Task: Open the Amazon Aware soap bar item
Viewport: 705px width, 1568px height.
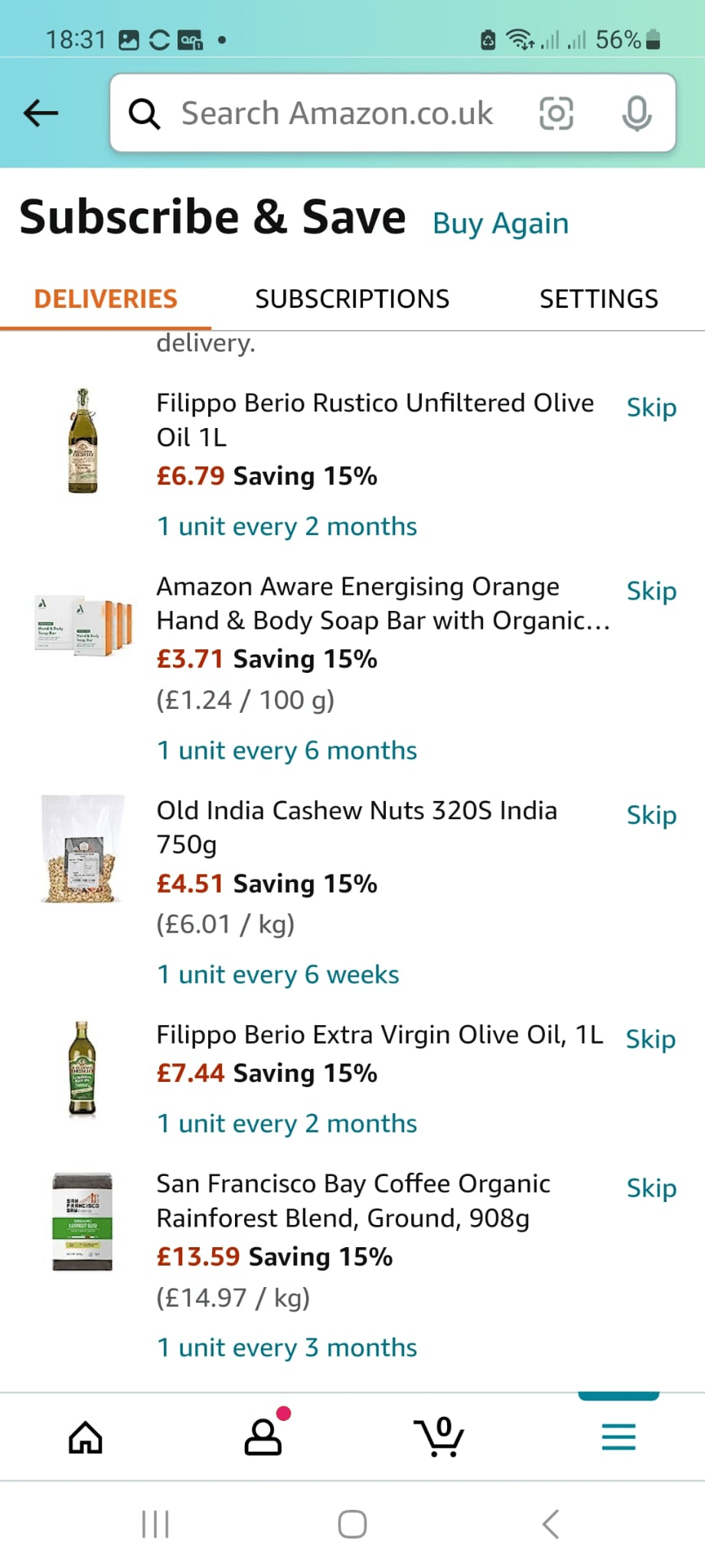Action: coord(383,603)
